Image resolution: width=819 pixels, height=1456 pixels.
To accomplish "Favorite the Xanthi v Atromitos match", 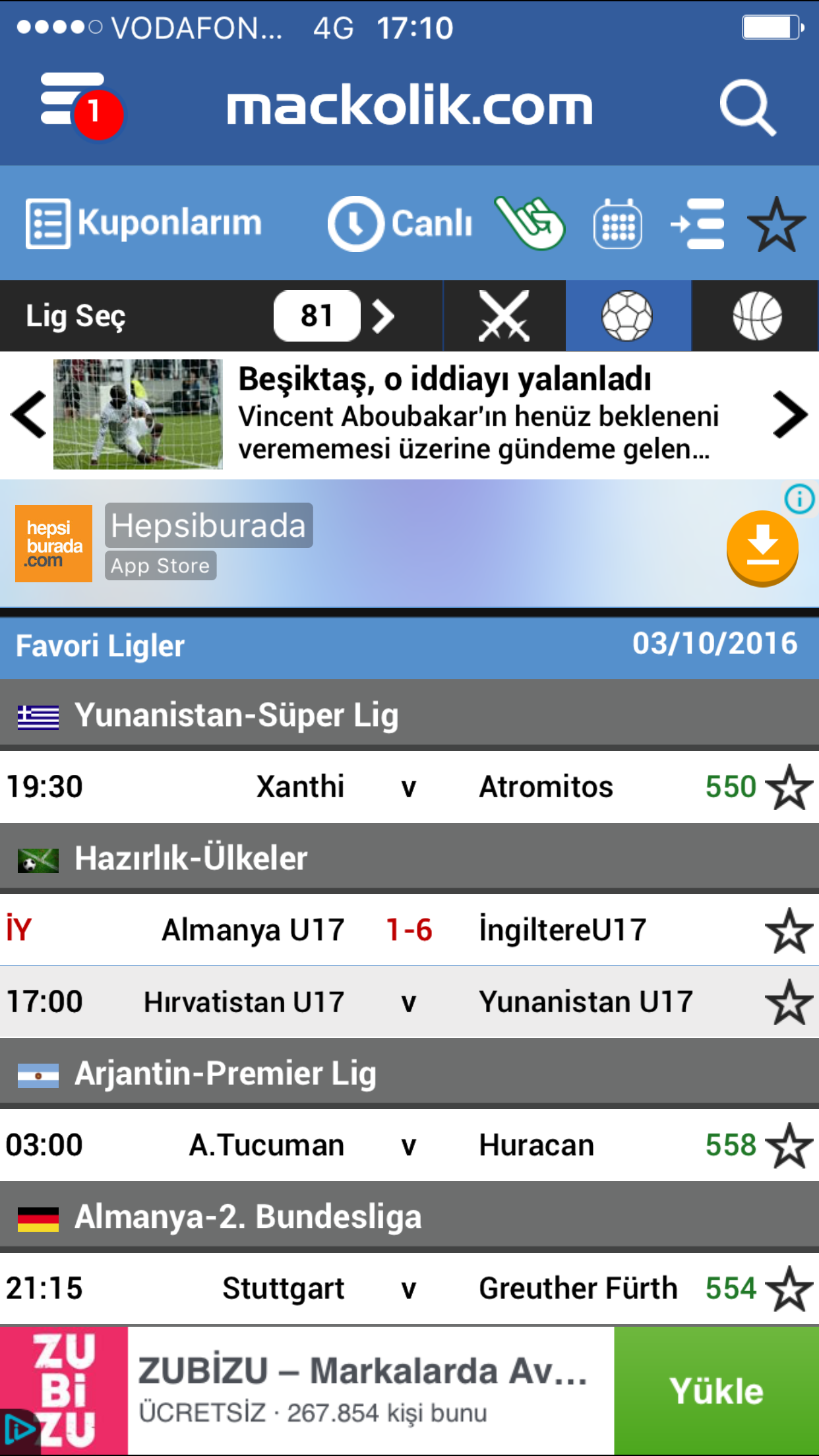I will [789, 787].
